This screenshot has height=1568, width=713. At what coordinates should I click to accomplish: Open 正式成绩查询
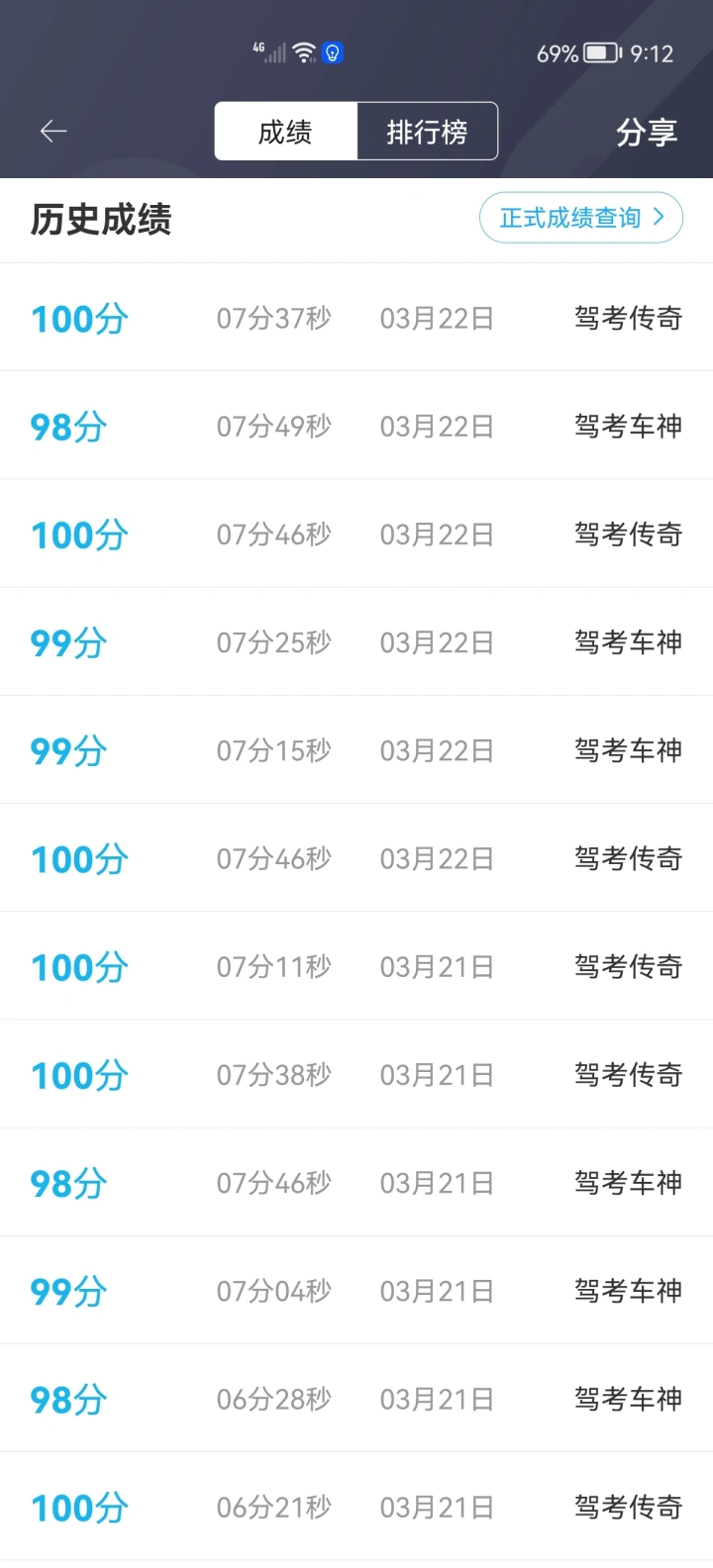(580, 218)
